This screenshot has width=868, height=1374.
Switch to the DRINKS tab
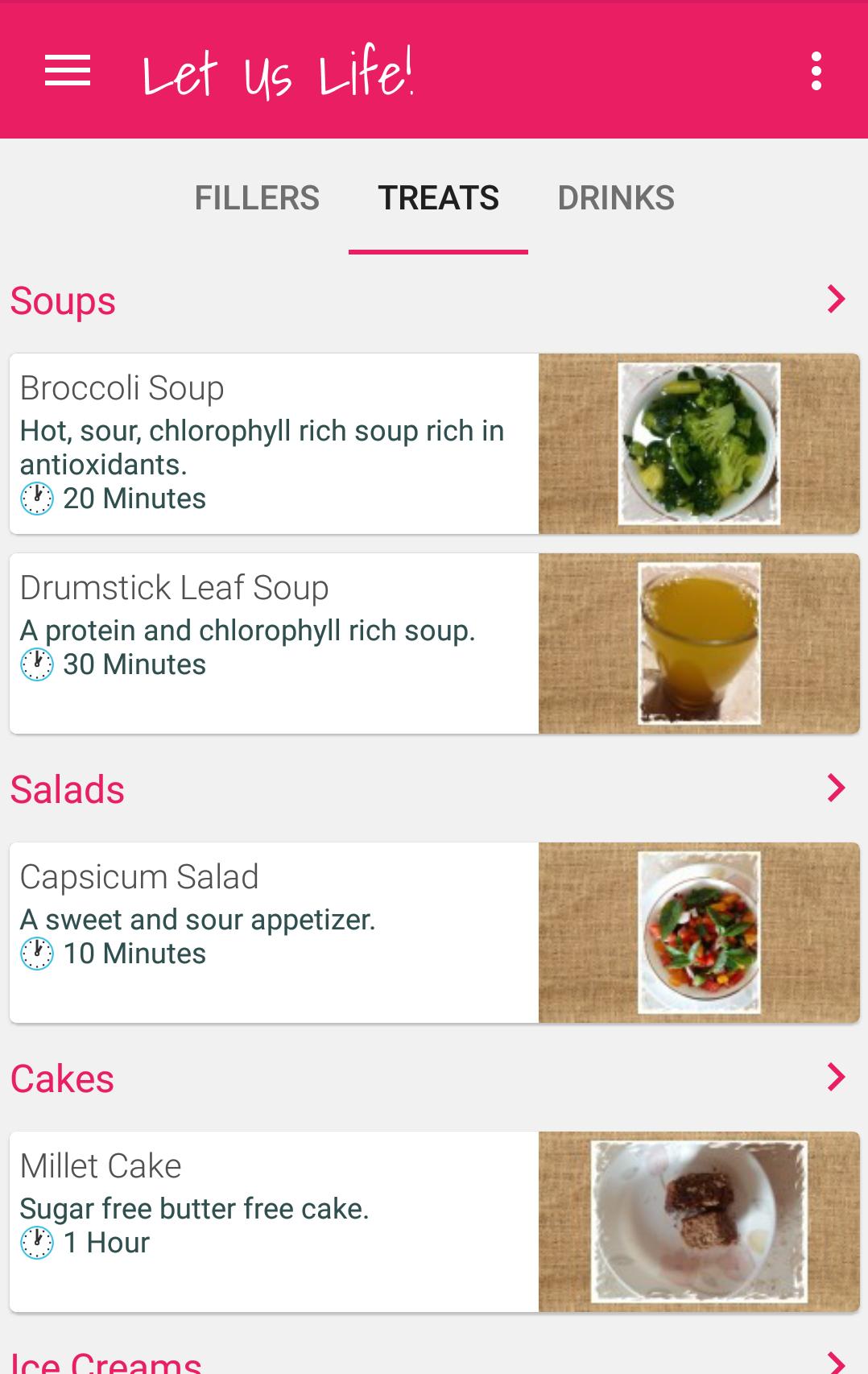click(617, 197)
